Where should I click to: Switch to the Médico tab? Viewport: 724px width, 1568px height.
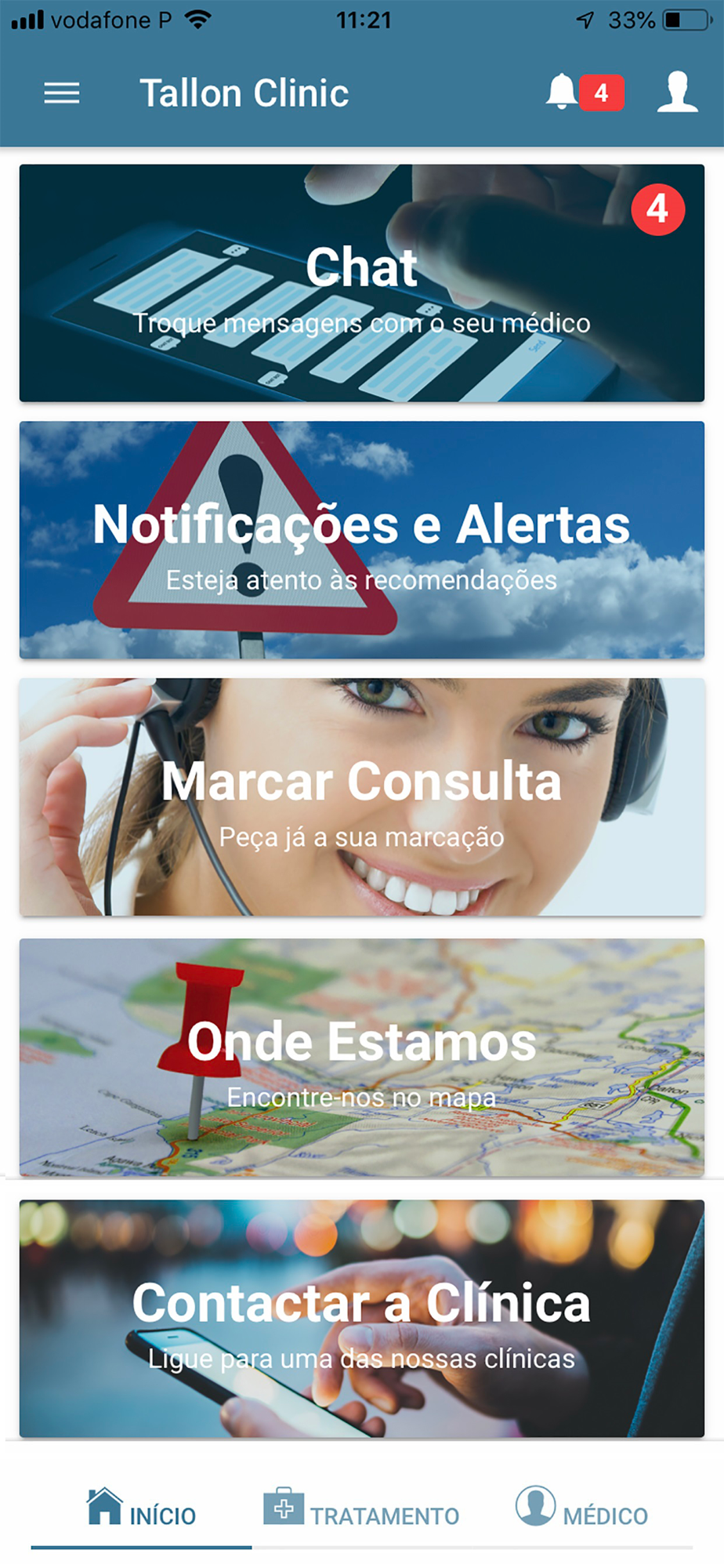click(x=582, y=1508)
